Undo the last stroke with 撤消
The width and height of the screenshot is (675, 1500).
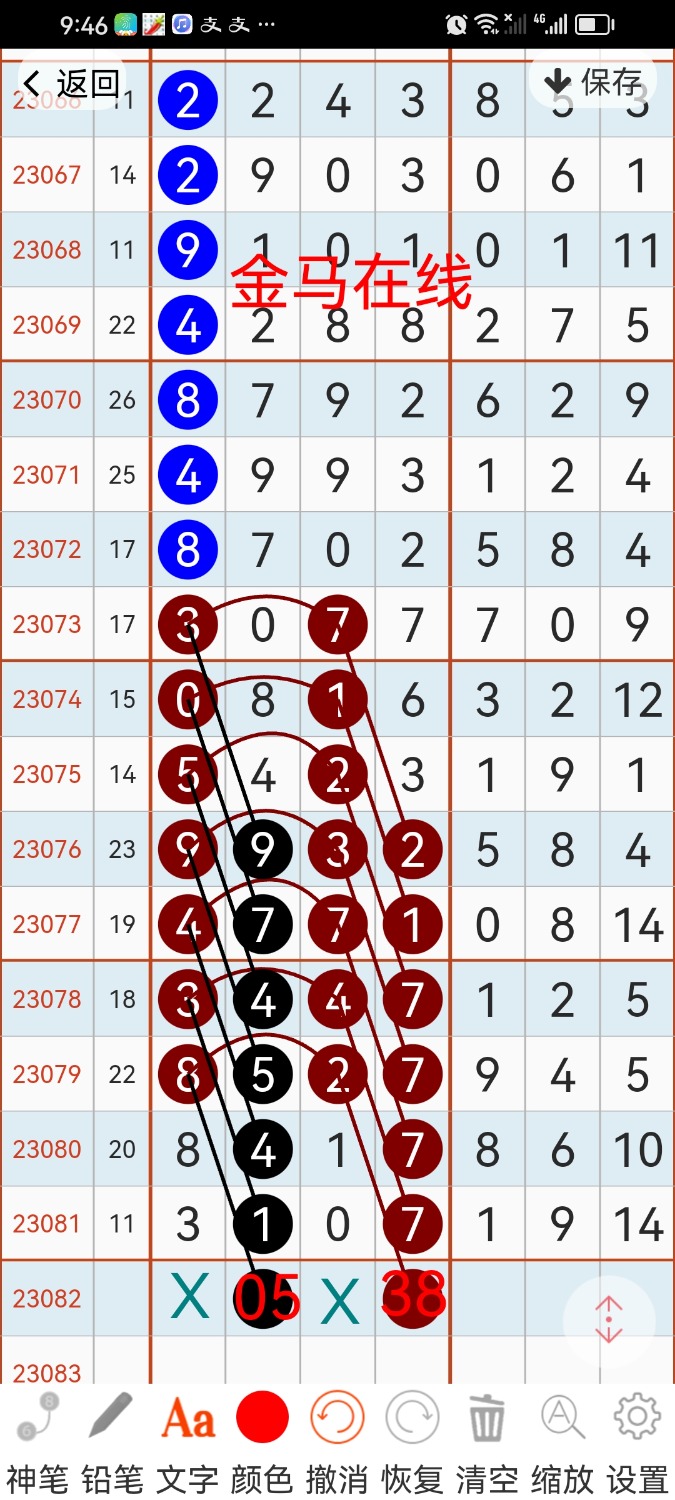pos(337,1440)
